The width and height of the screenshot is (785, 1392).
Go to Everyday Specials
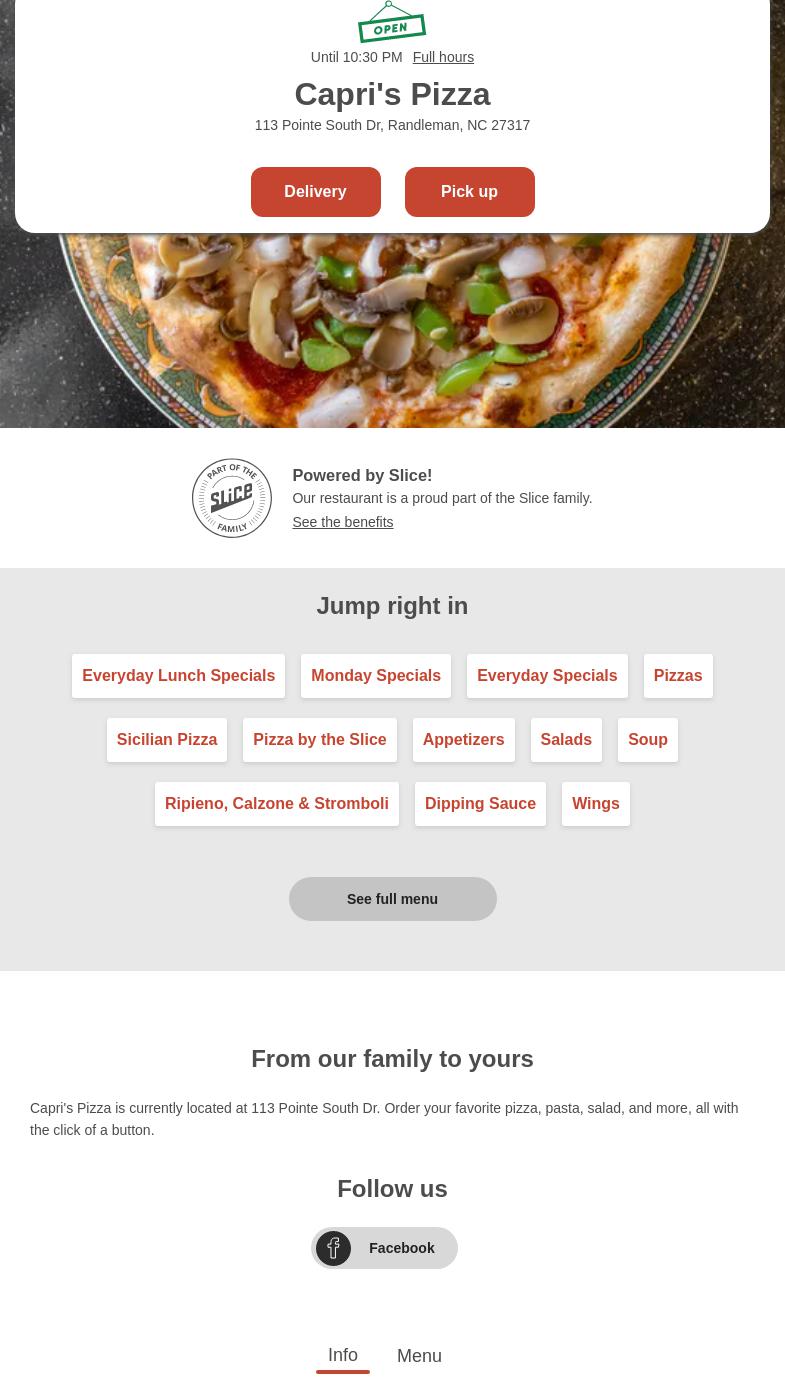tap(547, 676)
